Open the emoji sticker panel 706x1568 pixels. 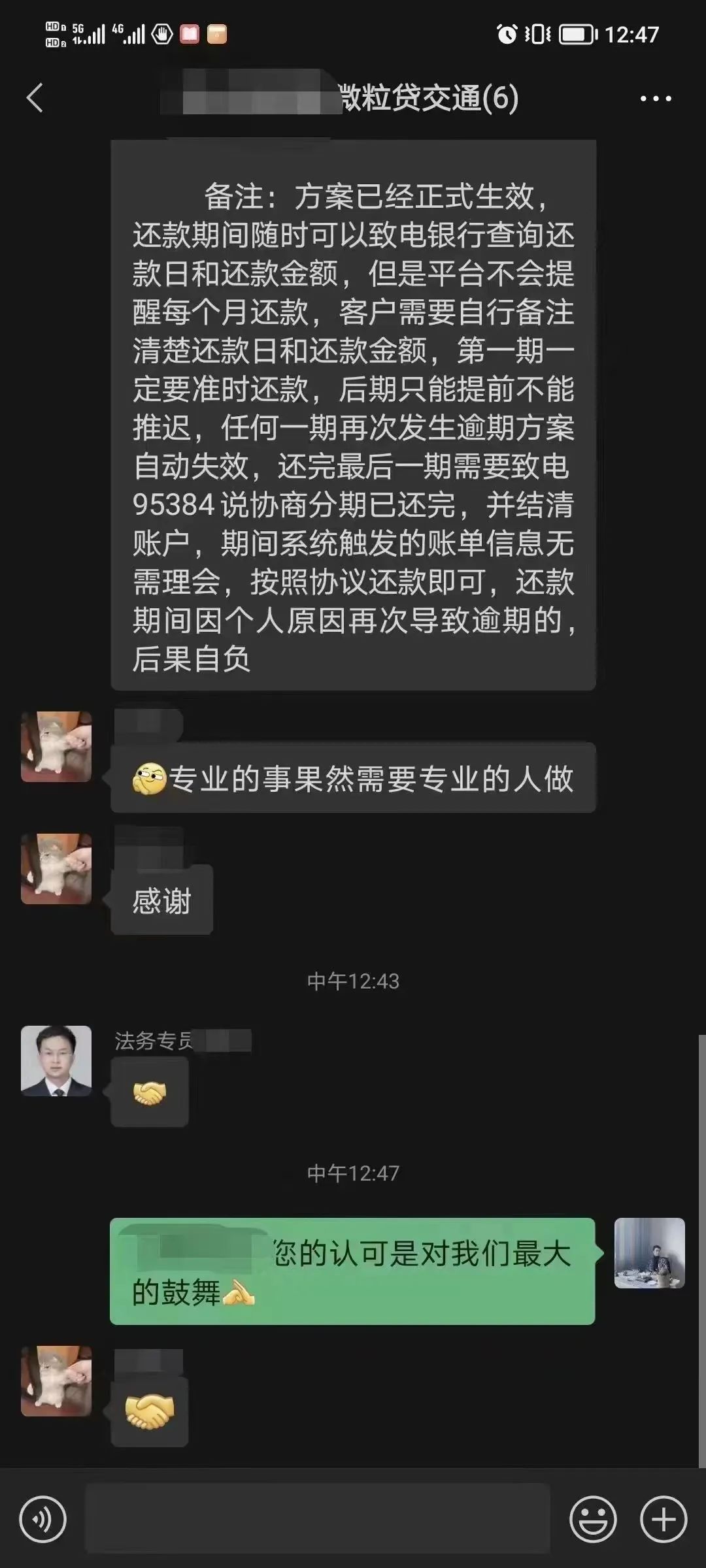[593, 1520]
